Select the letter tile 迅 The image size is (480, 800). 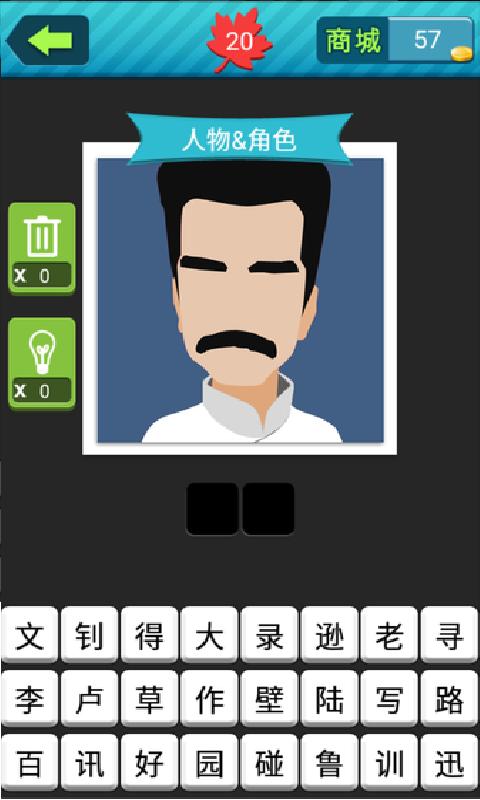(x=449, y=762)
